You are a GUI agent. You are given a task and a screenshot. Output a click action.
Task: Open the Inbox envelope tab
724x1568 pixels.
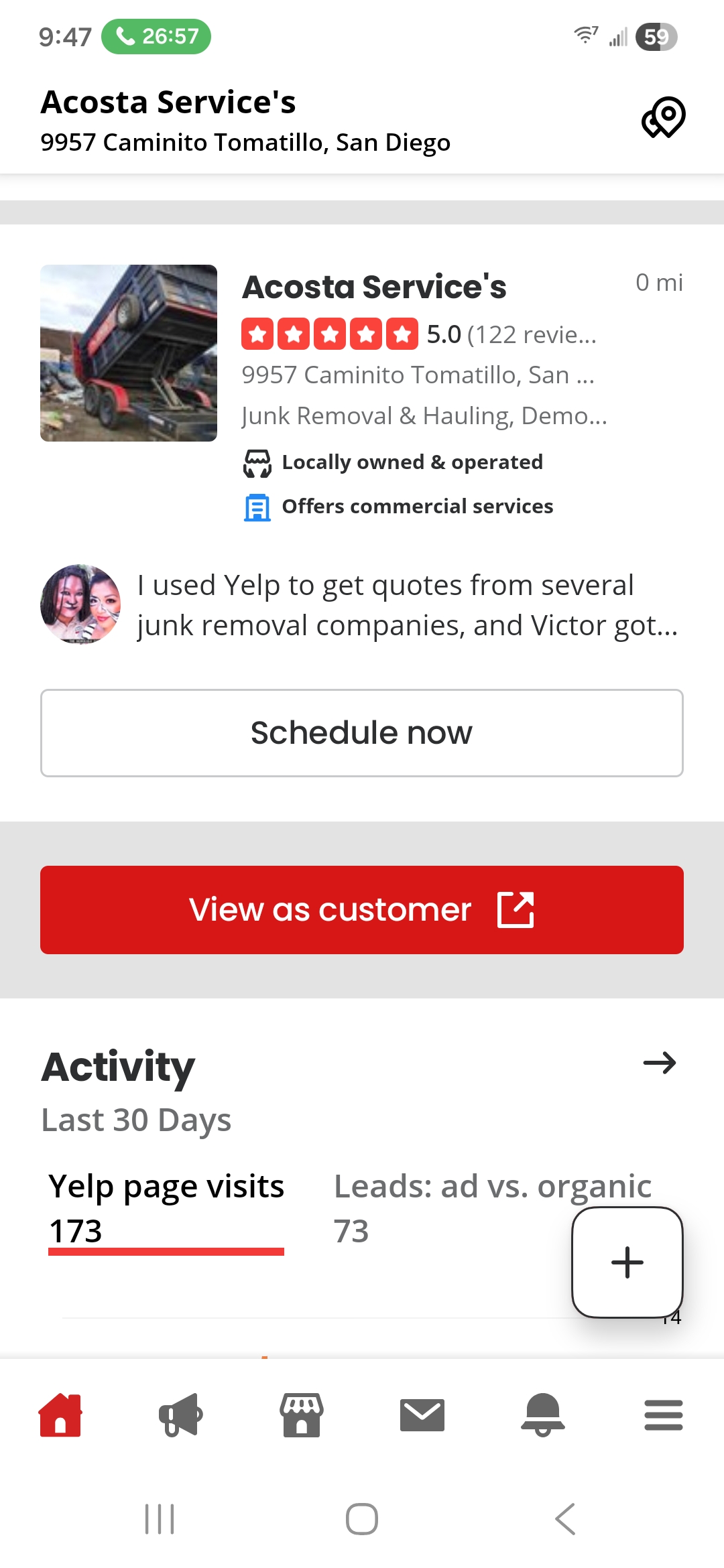coord(422,1415)
